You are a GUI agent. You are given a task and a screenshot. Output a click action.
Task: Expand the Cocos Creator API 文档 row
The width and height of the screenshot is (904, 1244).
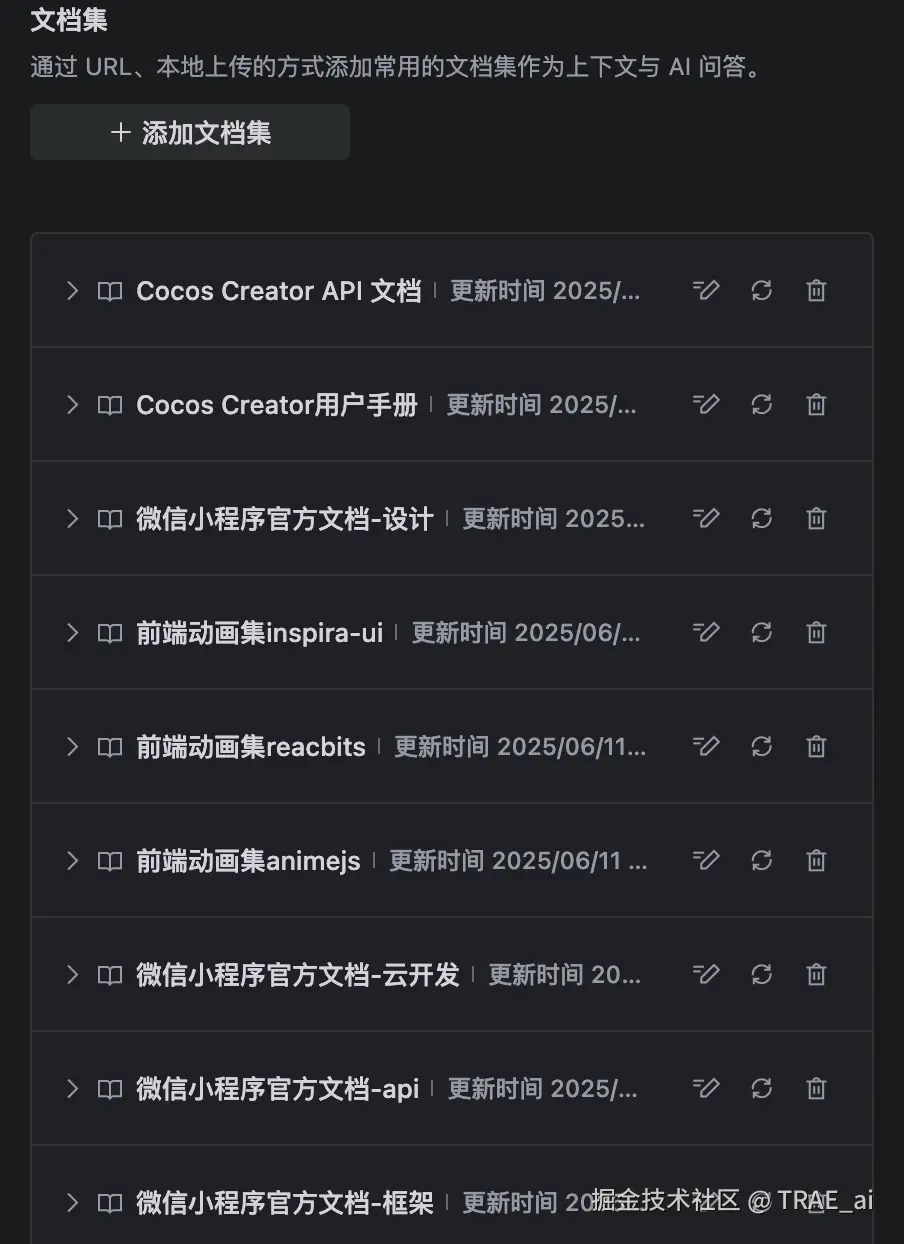coord(72,291)
